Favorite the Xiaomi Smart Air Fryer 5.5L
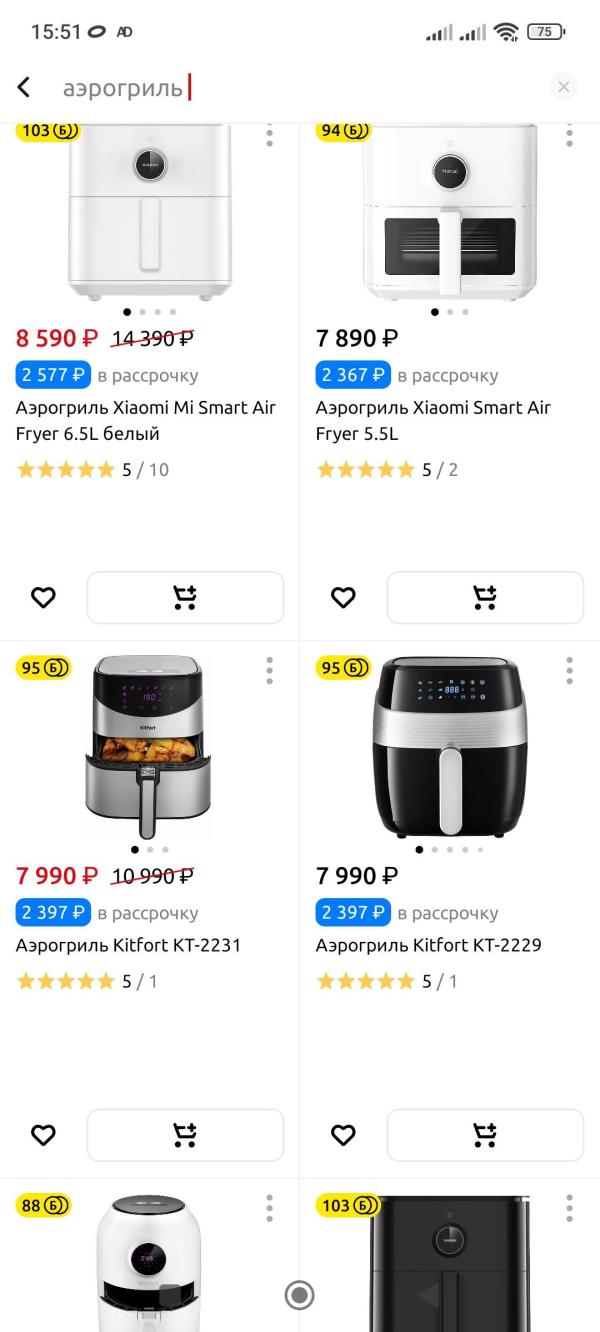The image size is (600, 1332). tap(343, 598)
